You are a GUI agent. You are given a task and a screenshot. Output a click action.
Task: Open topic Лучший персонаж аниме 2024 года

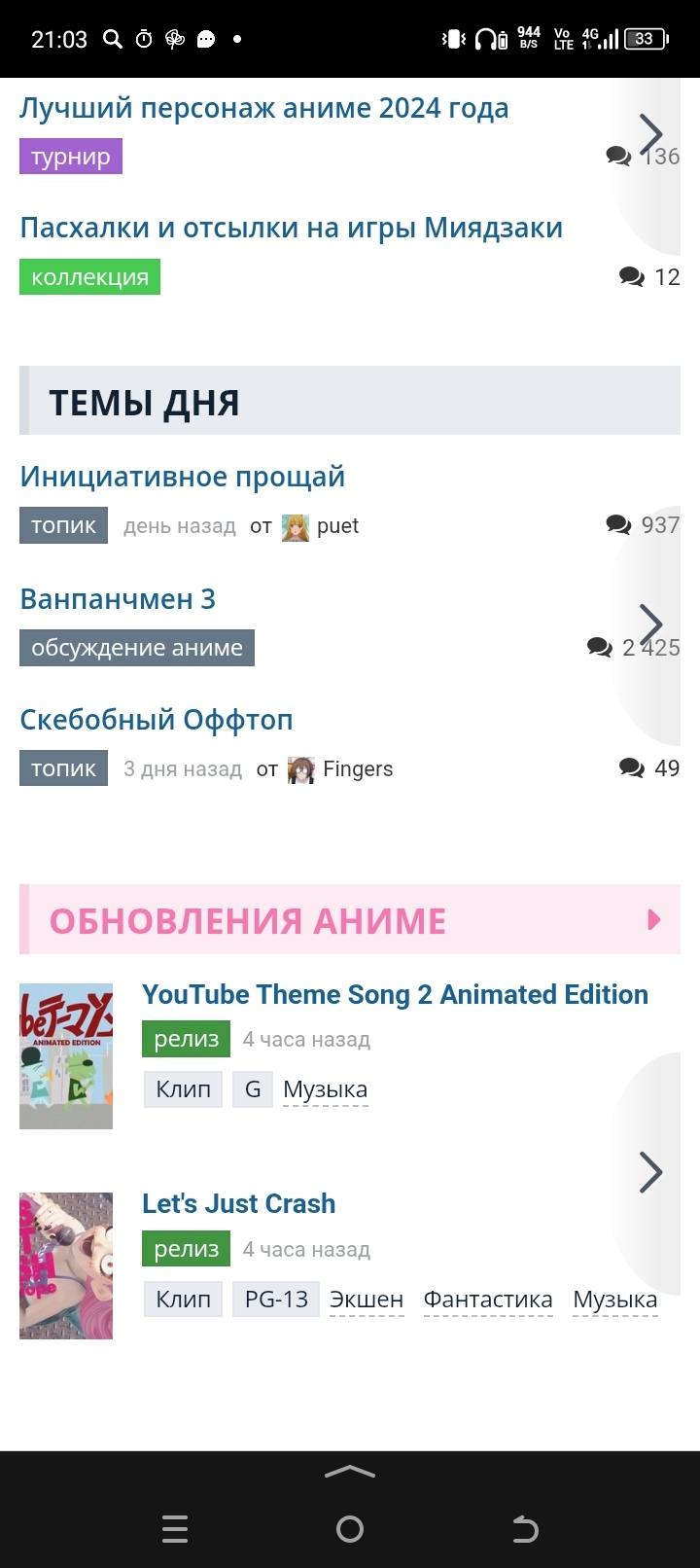[263, 108]
